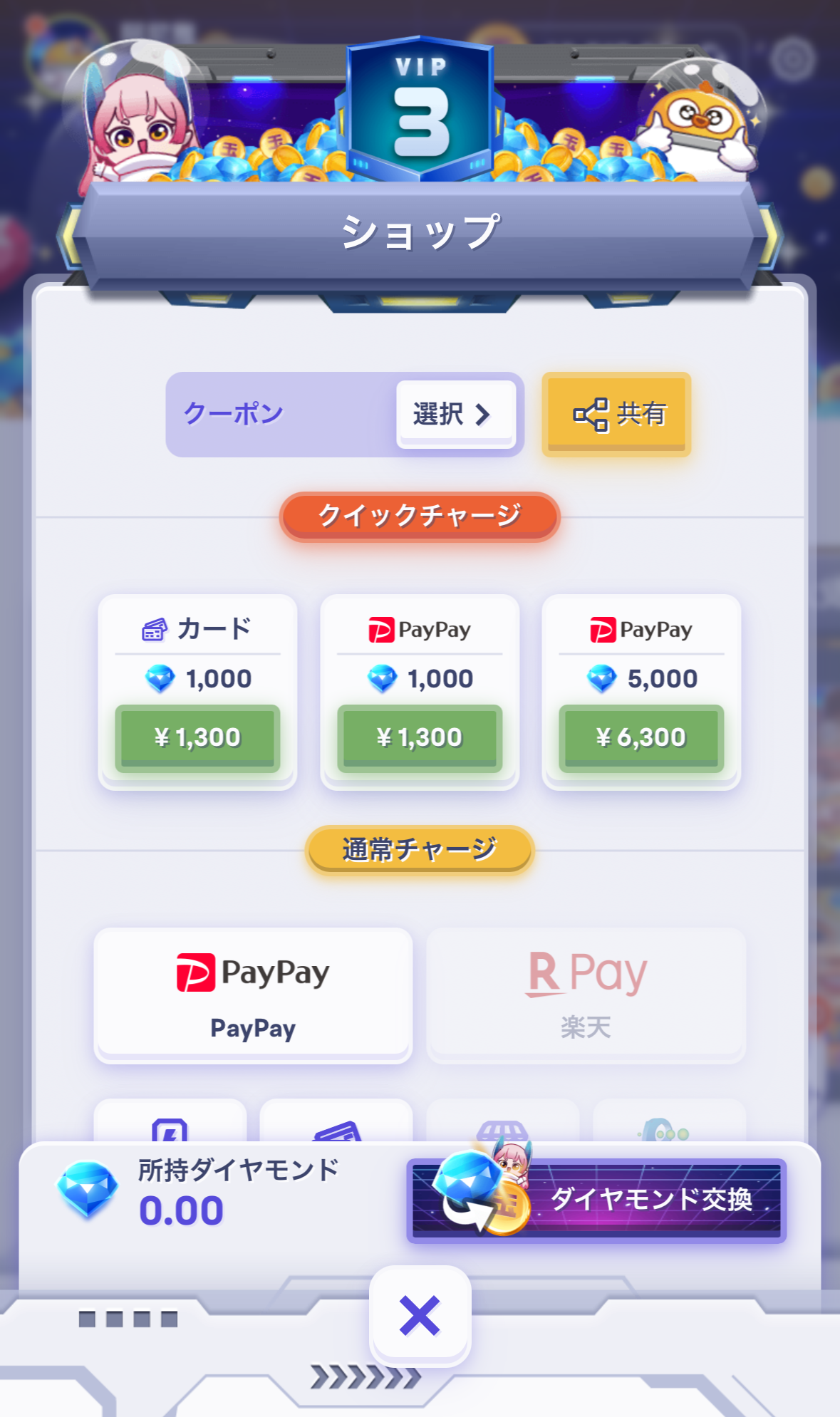Choose PayPay under 通常チャージ
Screen dimensions: 840x1417
point(253,994)
